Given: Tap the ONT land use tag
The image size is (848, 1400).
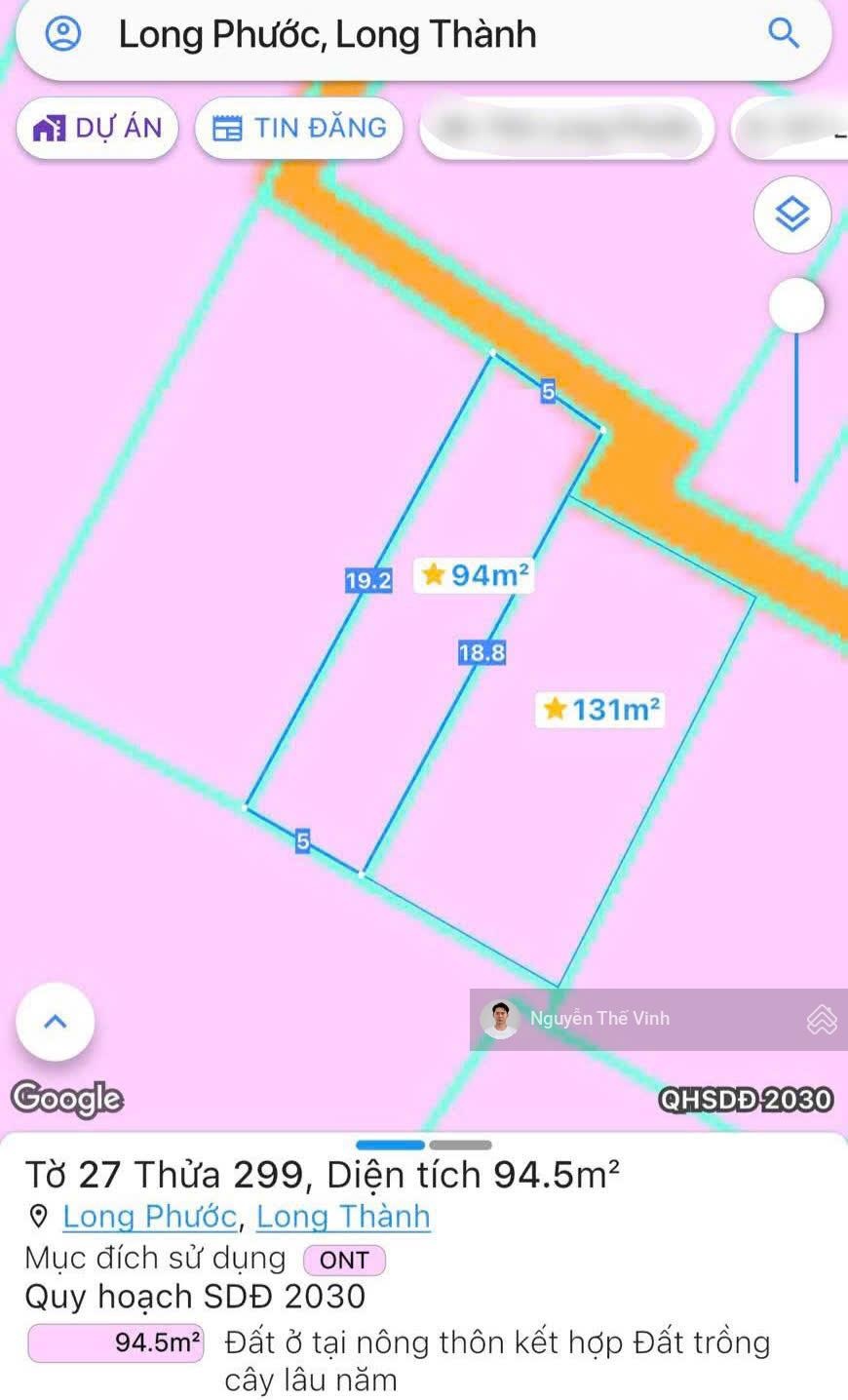Looking at the screenshot, I should click(344, 1260).
